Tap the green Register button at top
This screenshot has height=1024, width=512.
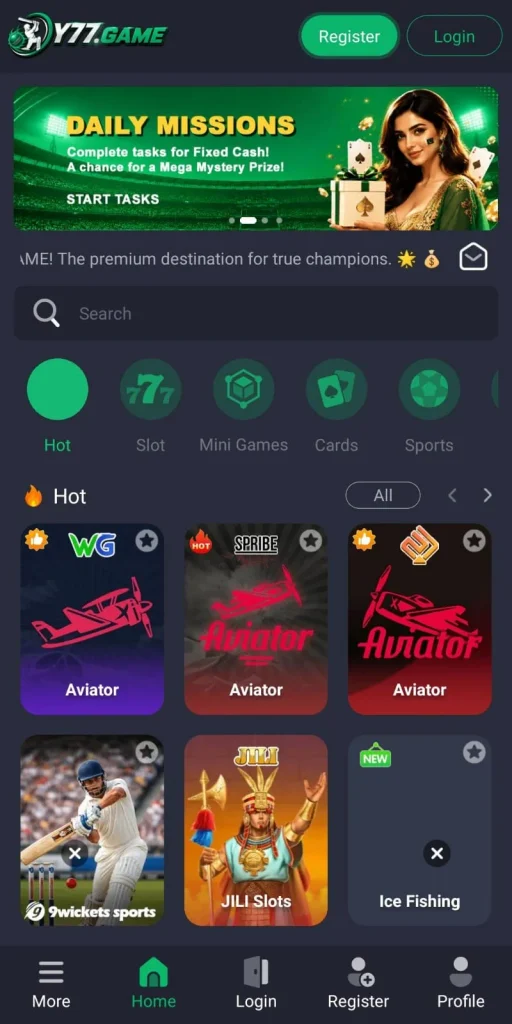click(349, 37)
